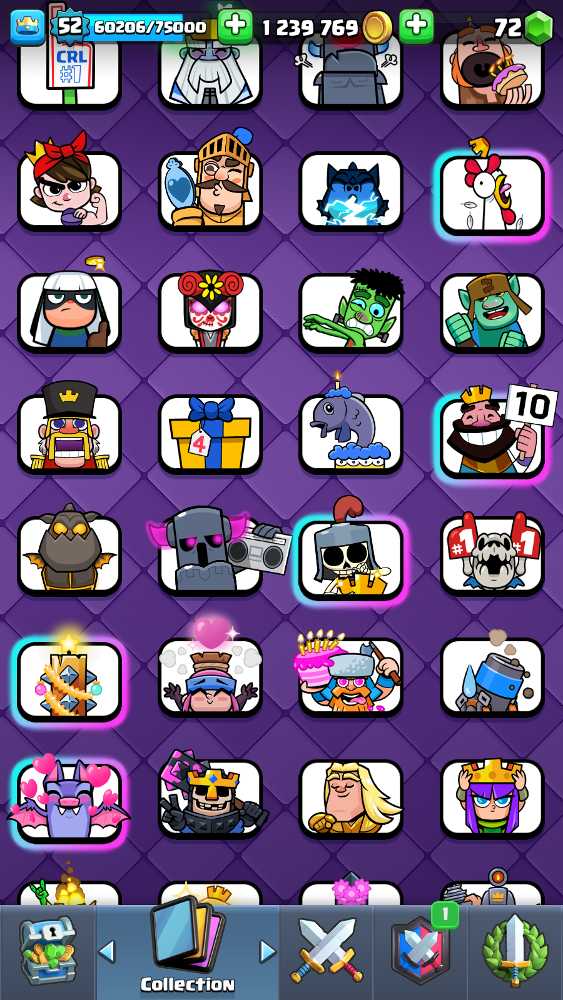Select the fish birthday cake emote

pyautogui.click(x=351, y=434)
